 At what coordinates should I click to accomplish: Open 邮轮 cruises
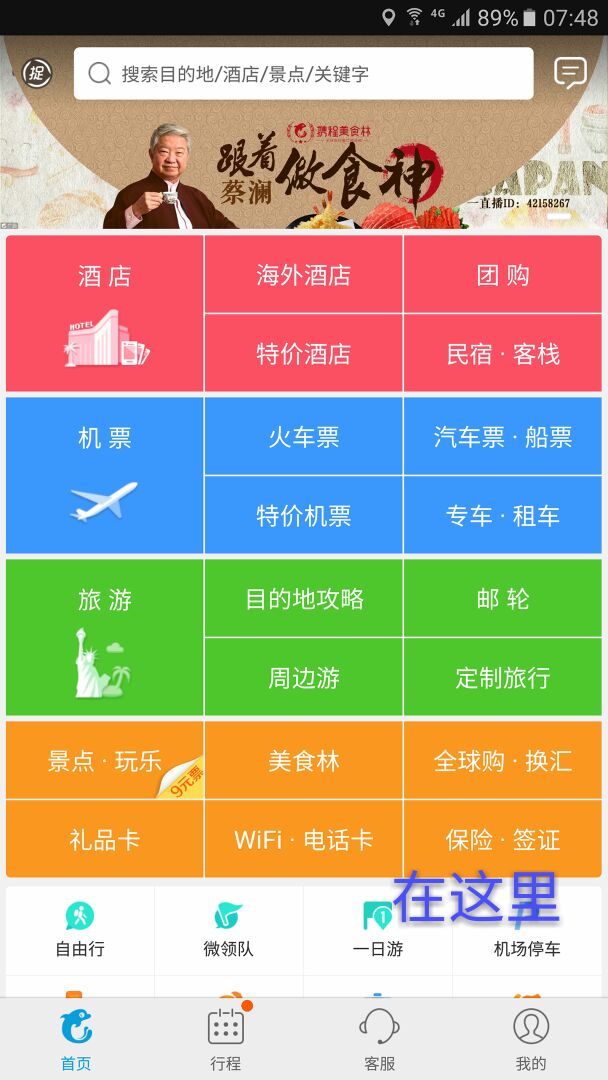[502, 599]
